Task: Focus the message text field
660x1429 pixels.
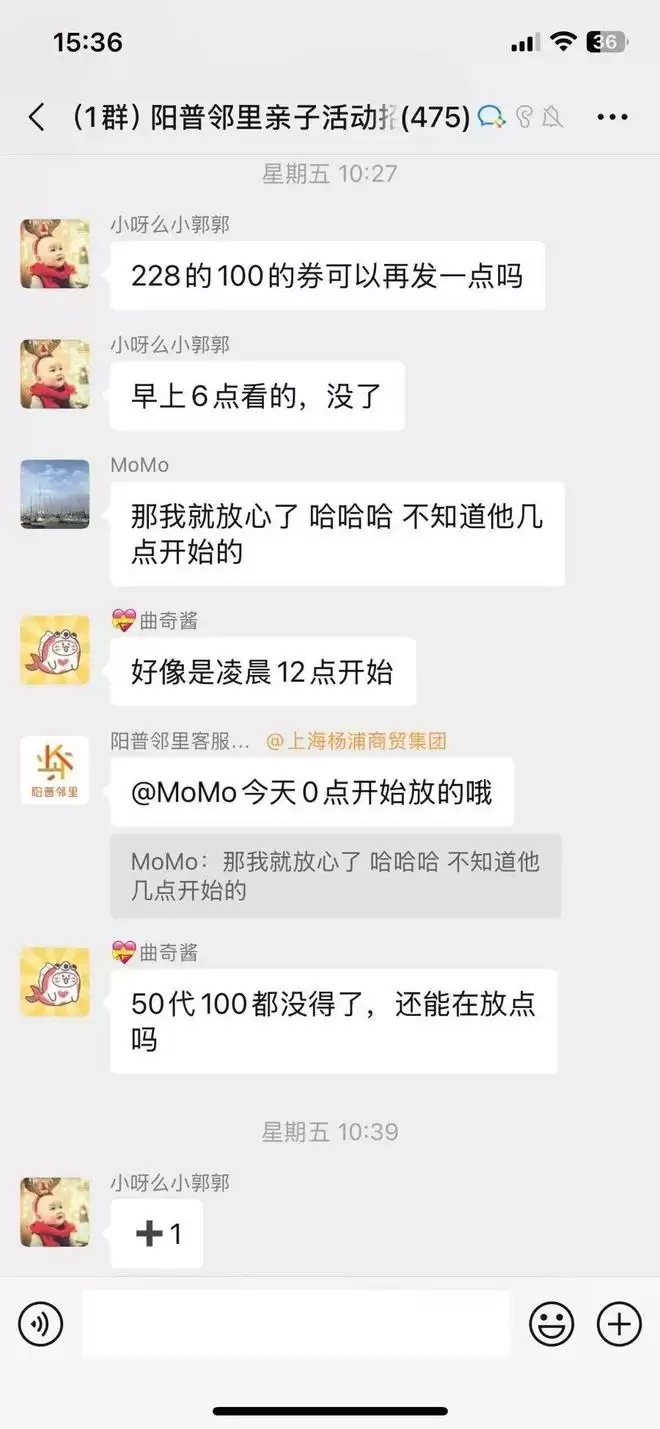Action: pyautogui.click(x=295, y=1325)
